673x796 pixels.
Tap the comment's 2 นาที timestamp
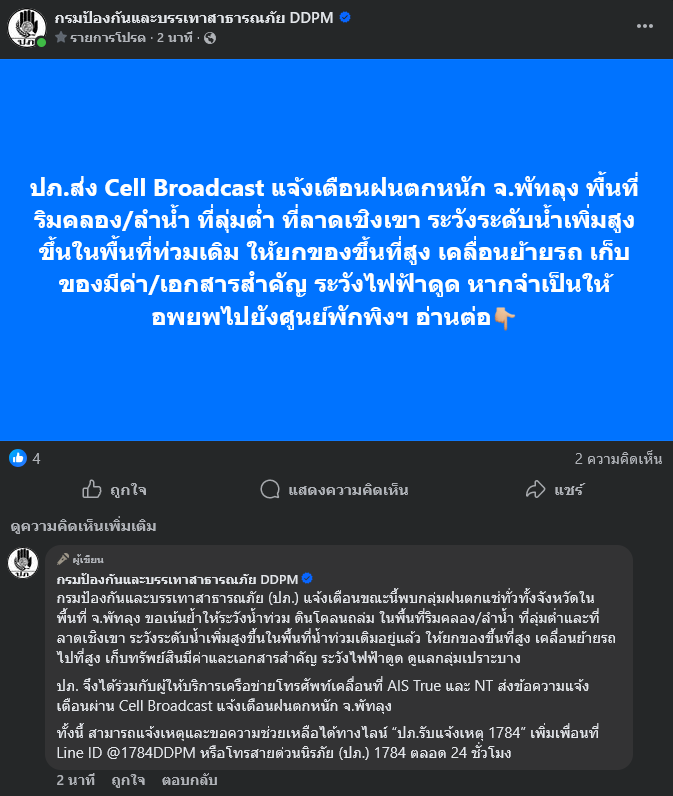[x=75, y=779]
